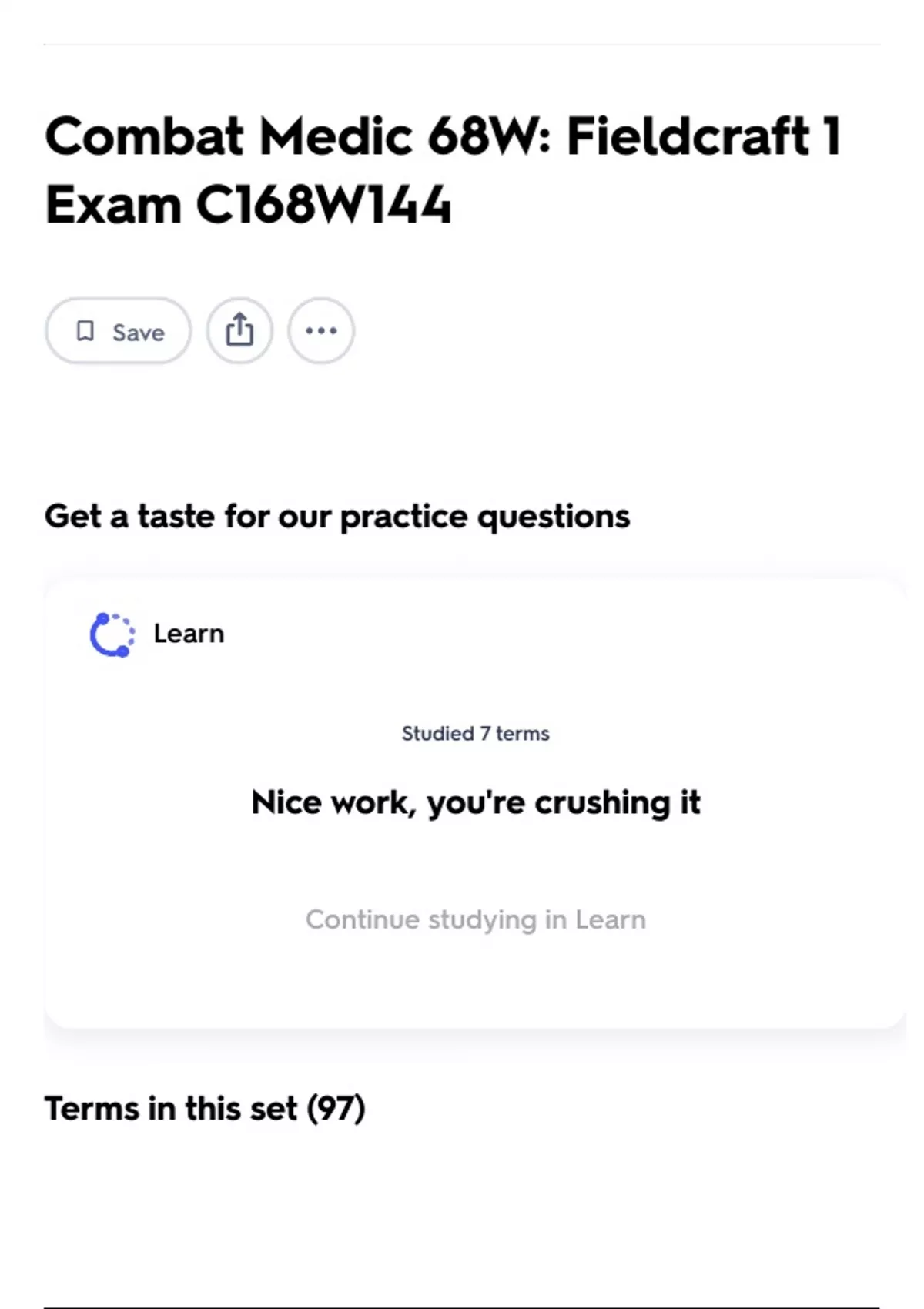Share this study set
The image size is (924, 1309).
pyautogui.click(x=239, y=331)
